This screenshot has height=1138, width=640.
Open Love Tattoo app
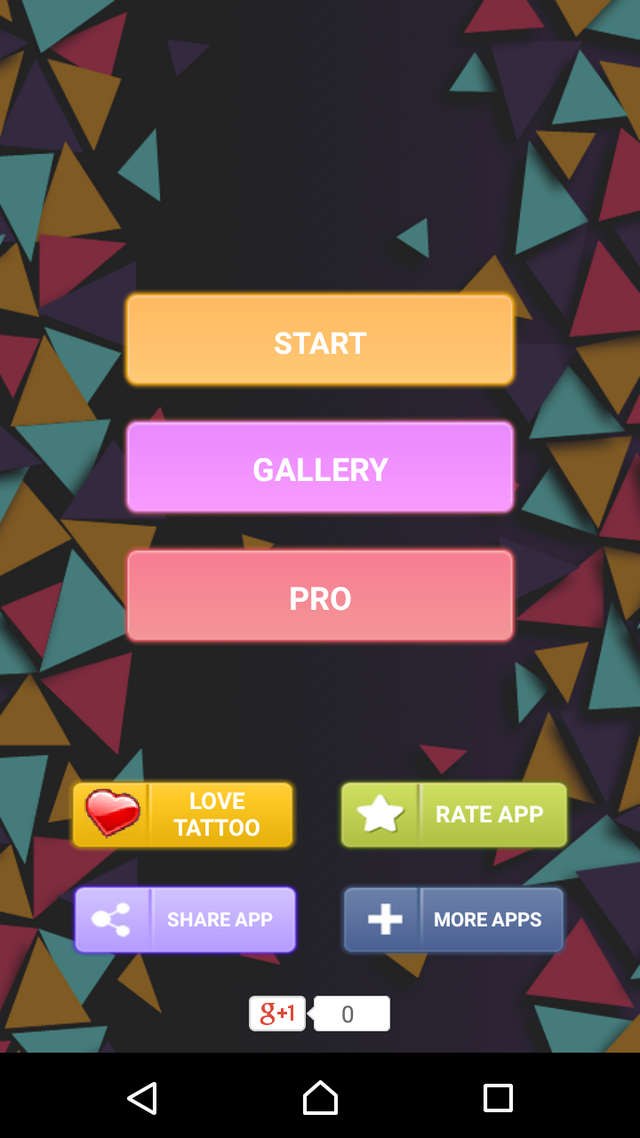point(183,815)
